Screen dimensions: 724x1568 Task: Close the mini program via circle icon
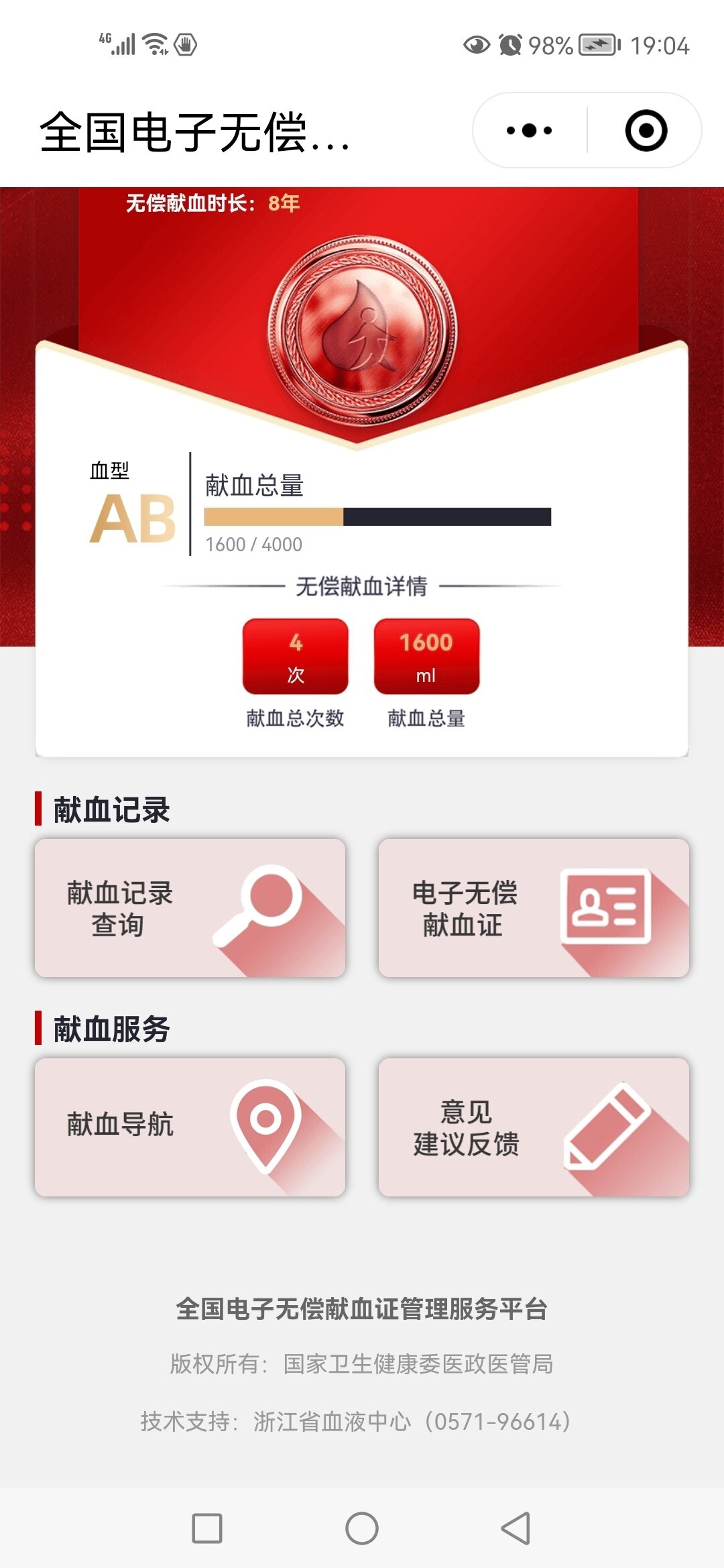coord(646,130)
